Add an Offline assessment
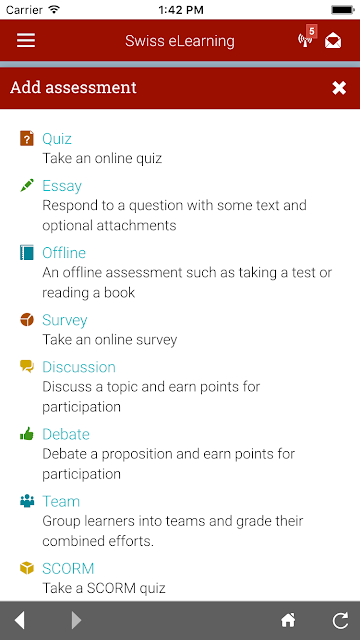This screenshot has width=360, height=640. (x=64, y=253)
